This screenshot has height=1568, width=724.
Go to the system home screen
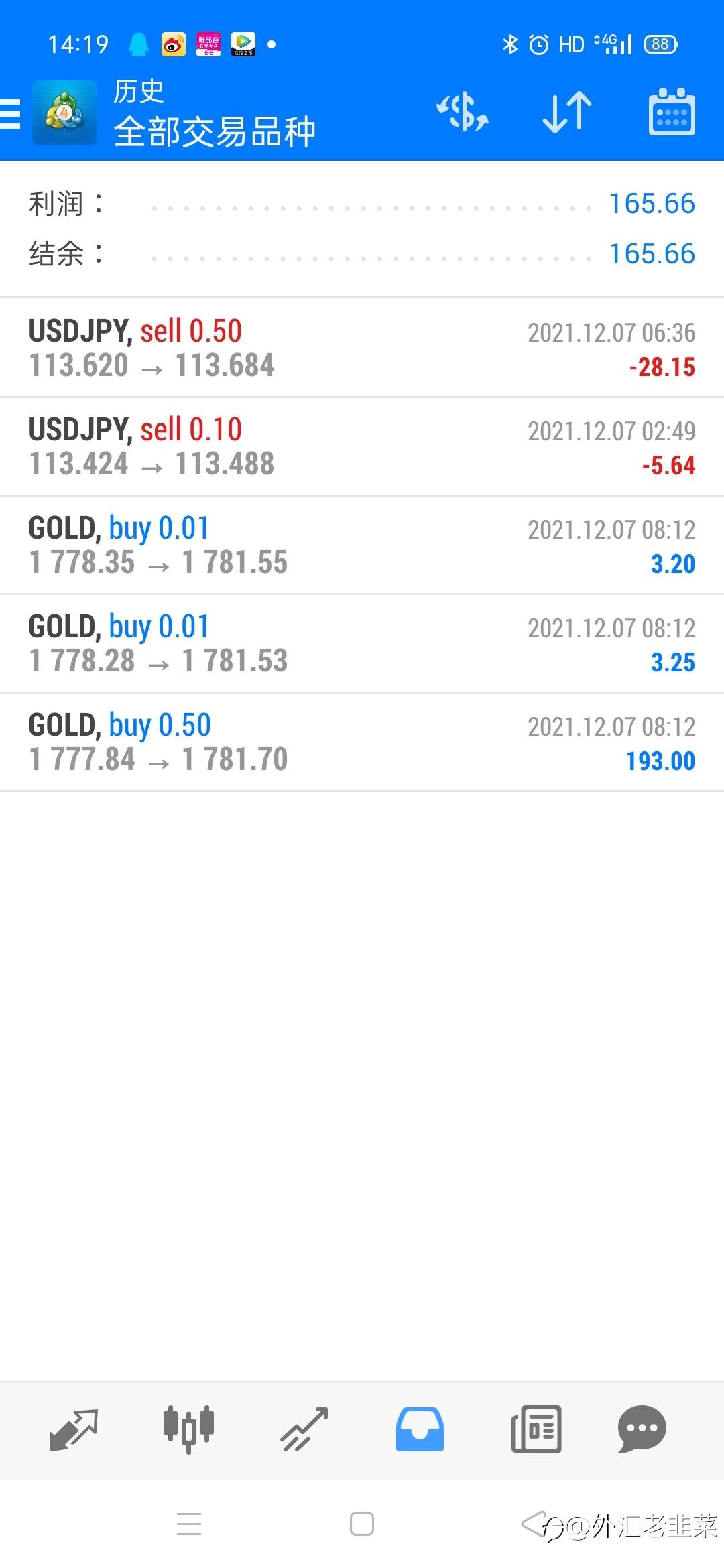(362, 1524)
